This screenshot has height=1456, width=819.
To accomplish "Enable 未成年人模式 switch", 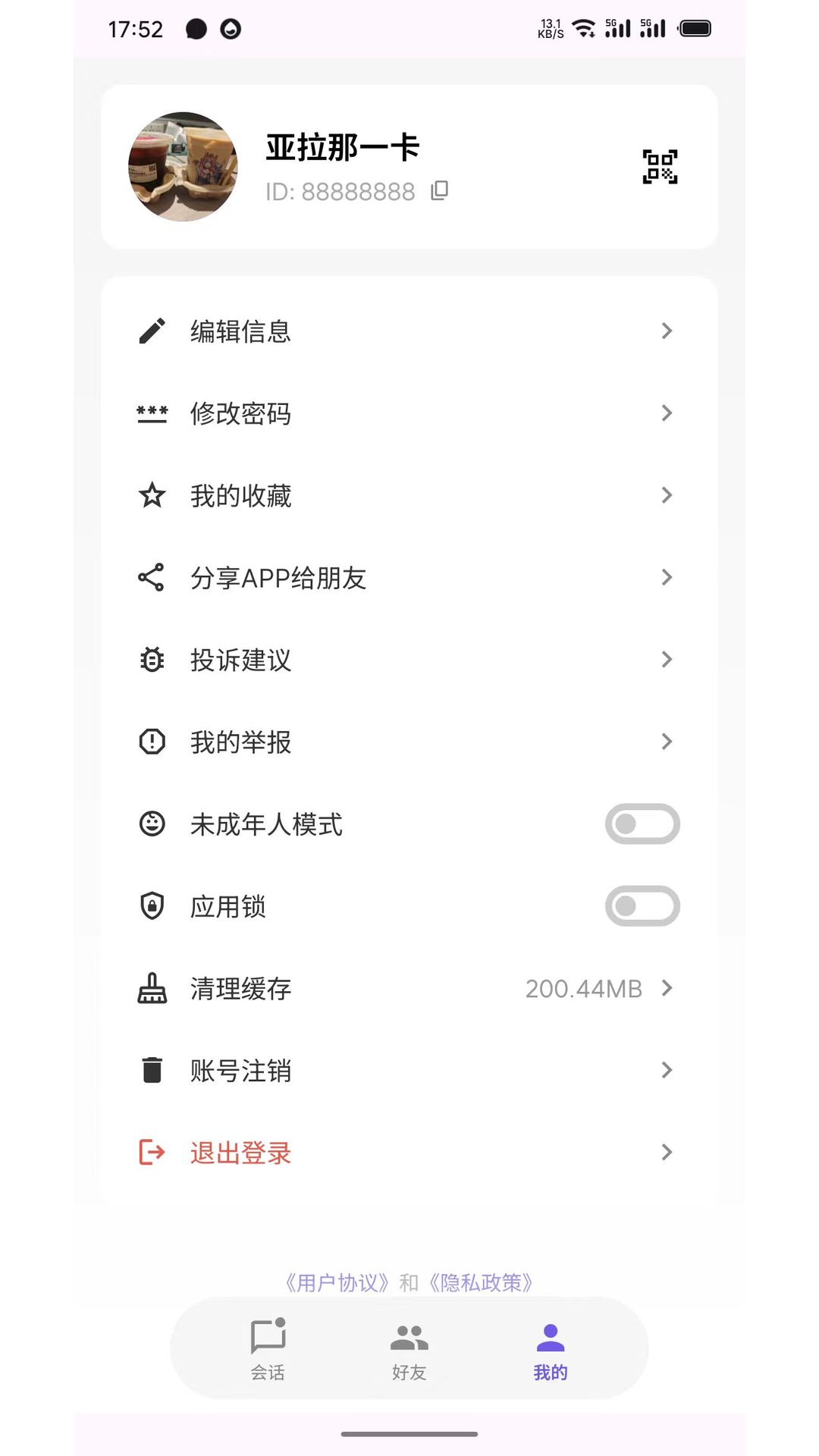I will [642, 824].
